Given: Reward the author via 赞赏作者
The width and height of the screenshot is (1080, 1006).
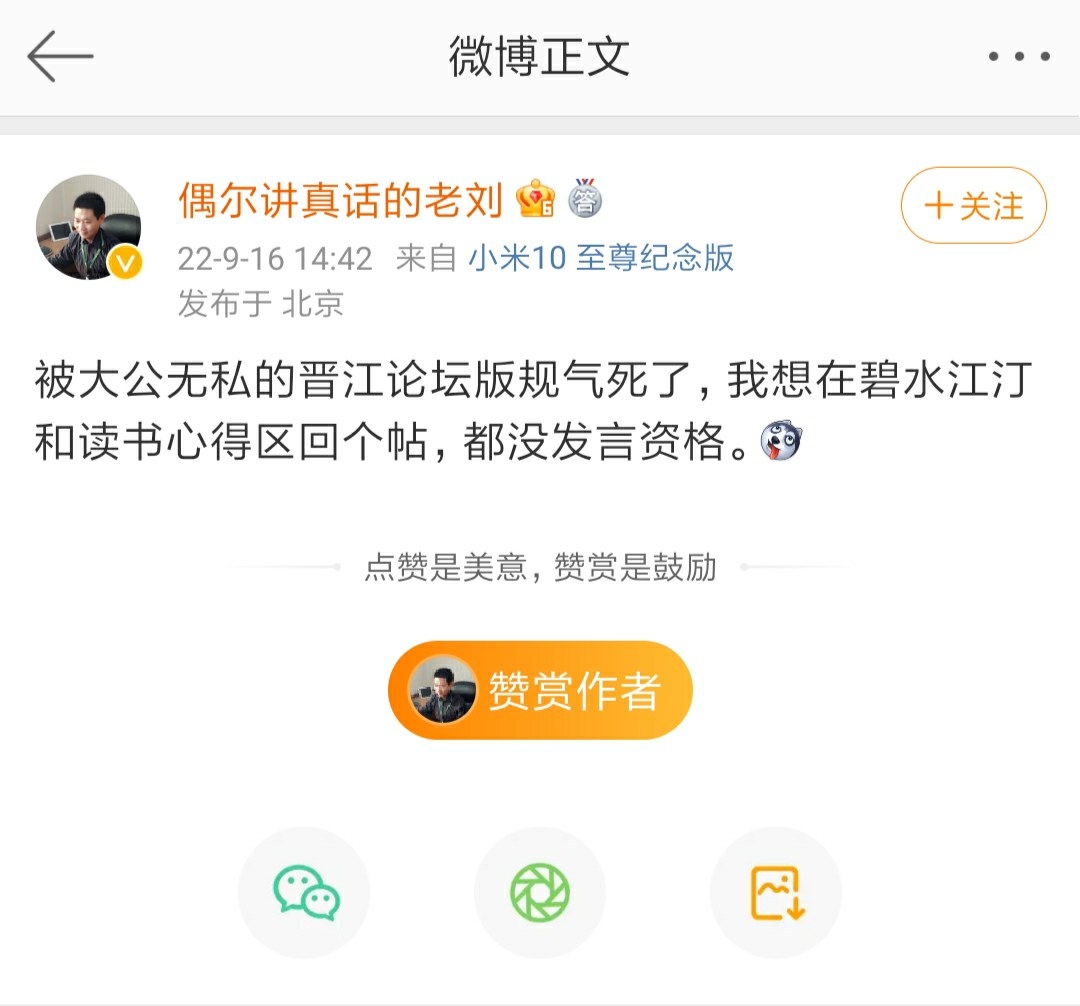Looking at the screenshot, I should click(540, 690).
